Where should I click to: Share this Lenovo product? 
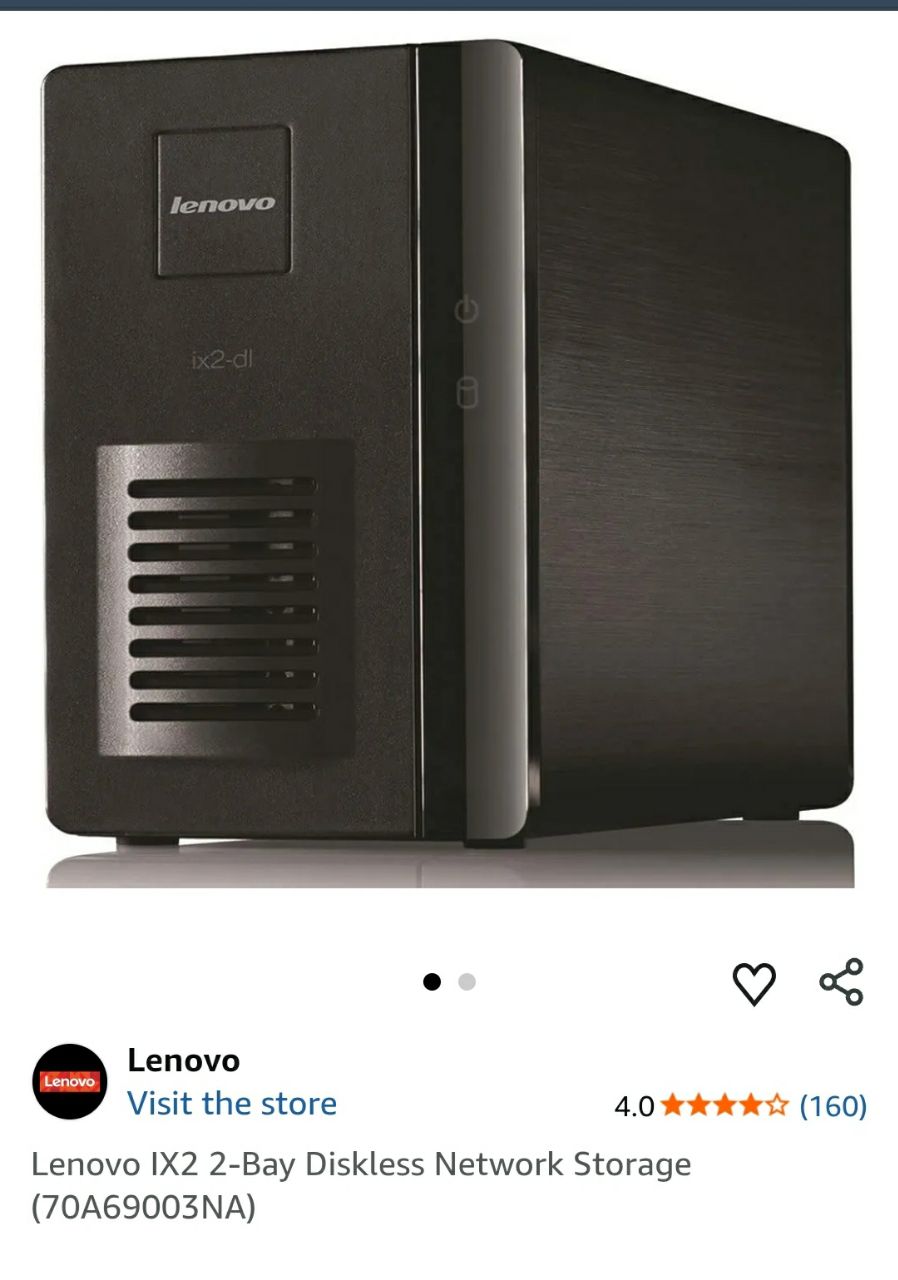click(x=841, y=981)
